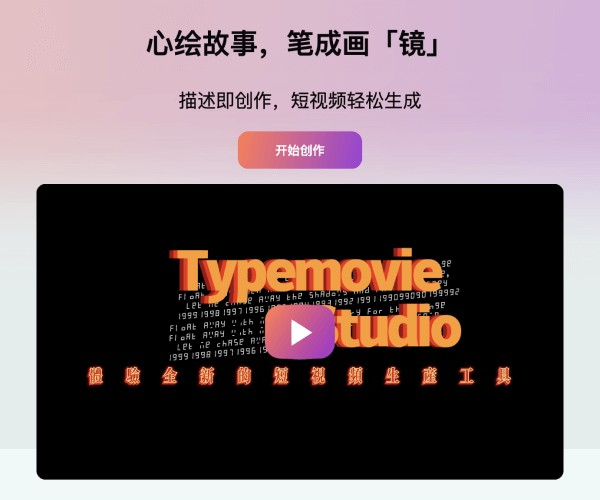The height and width of the screenshot is (500, 600).
Task: Play the Typemovie Studio intro video
Action: pyautogui.click(x=300, y=332)
